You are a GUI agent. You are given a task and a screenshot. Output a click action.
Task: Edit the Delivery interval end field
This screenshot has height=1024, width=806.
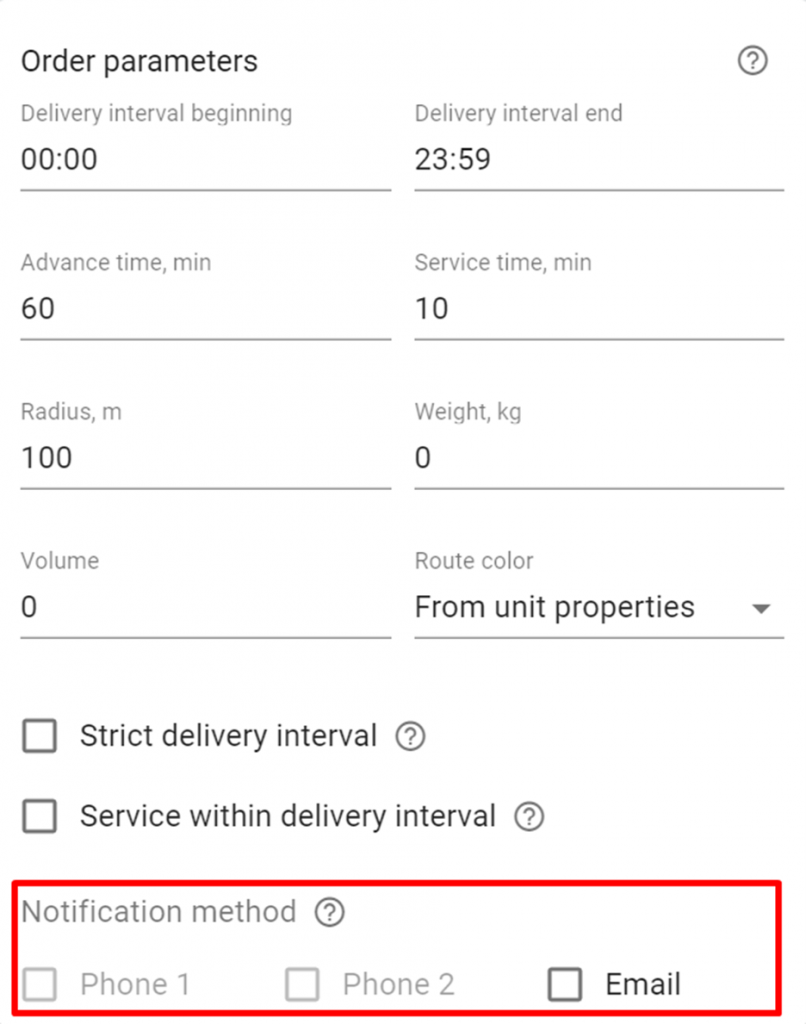(x=598, y=160)
